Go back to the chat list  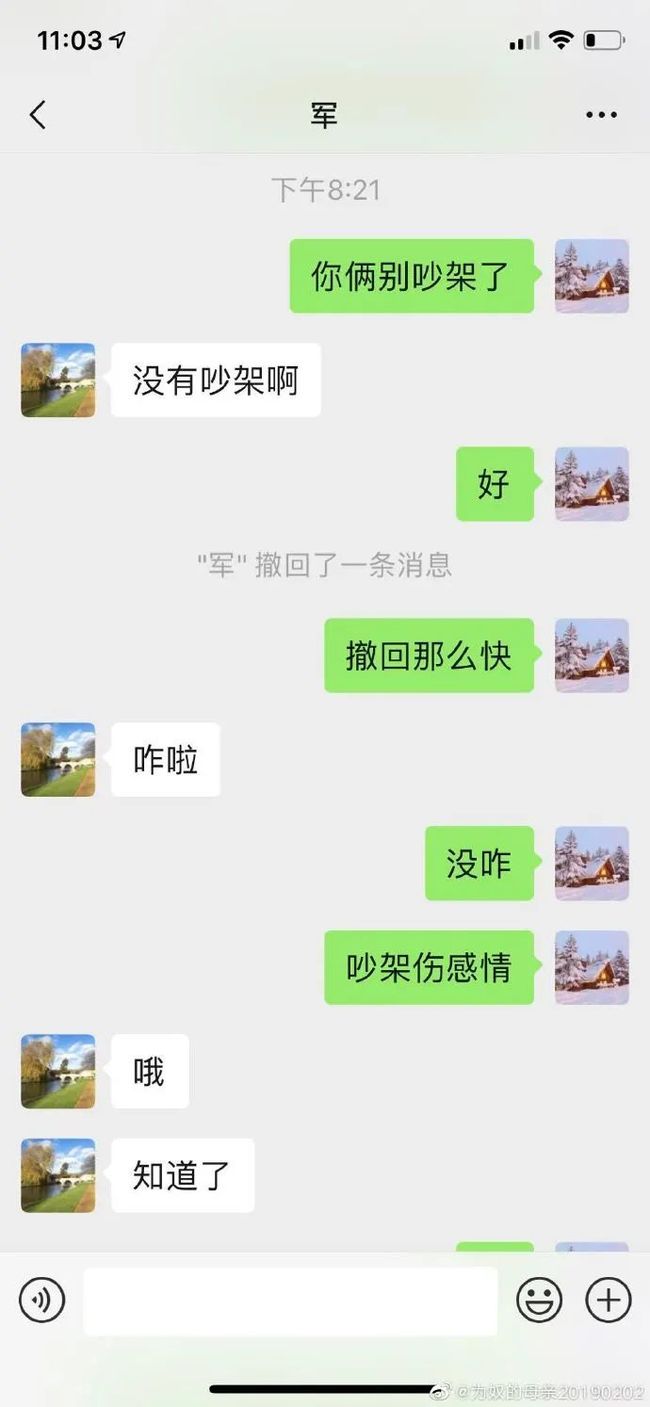point(38,115)
